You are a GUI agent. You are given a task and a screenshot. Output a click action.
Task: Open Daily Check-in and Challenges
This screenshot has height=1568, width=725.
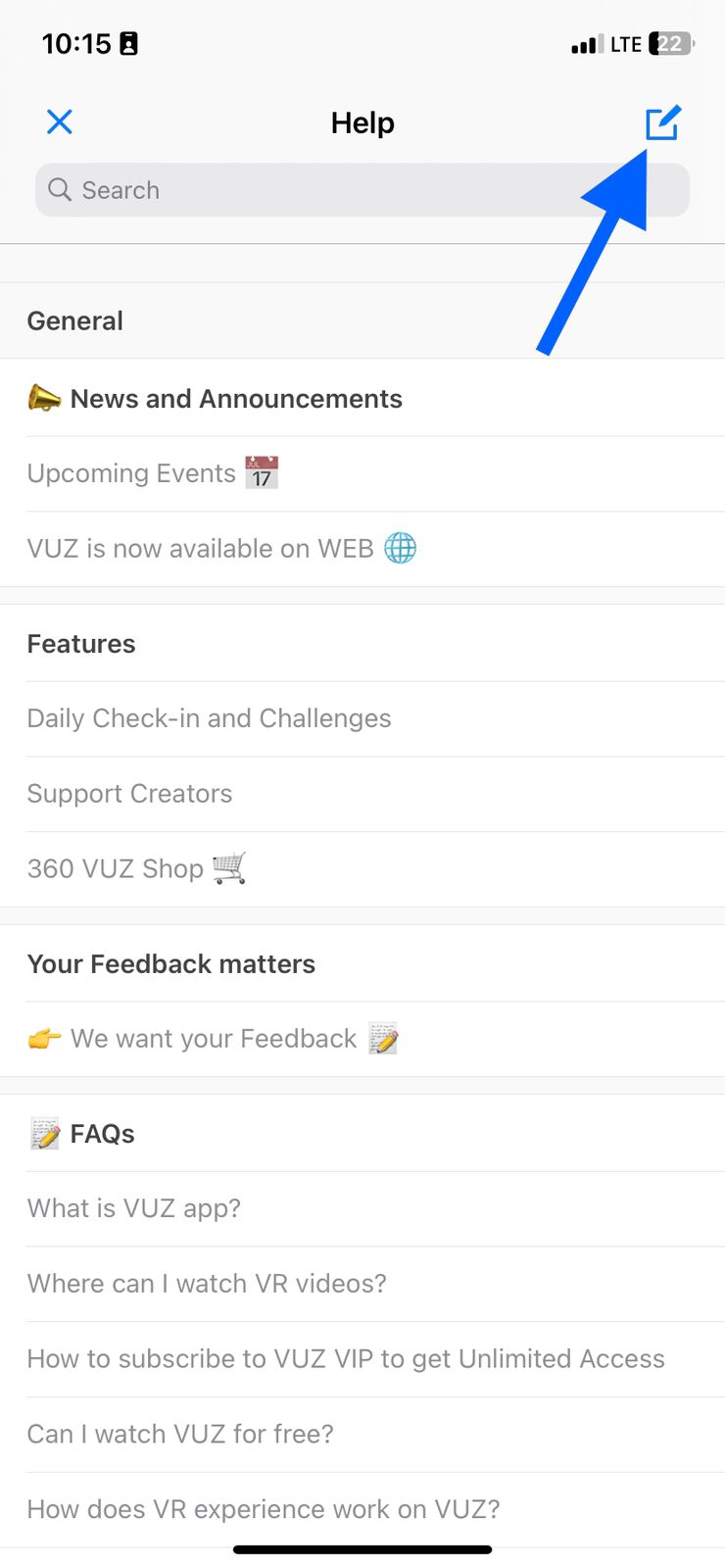(362, 718)
